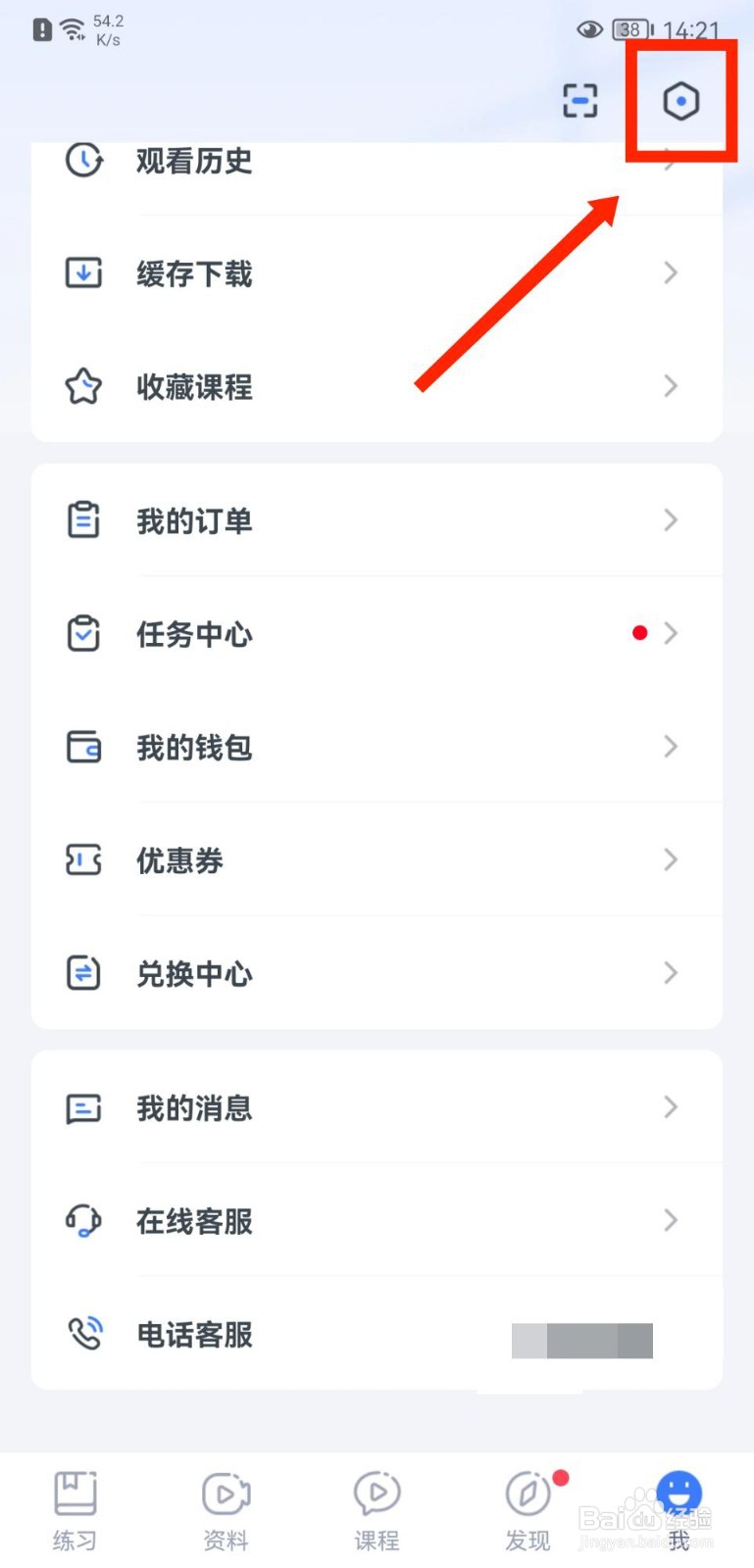Screen dimensions: 754x1568
Task: Switch to the 发现 discover tab
Action: (528, 1511)
